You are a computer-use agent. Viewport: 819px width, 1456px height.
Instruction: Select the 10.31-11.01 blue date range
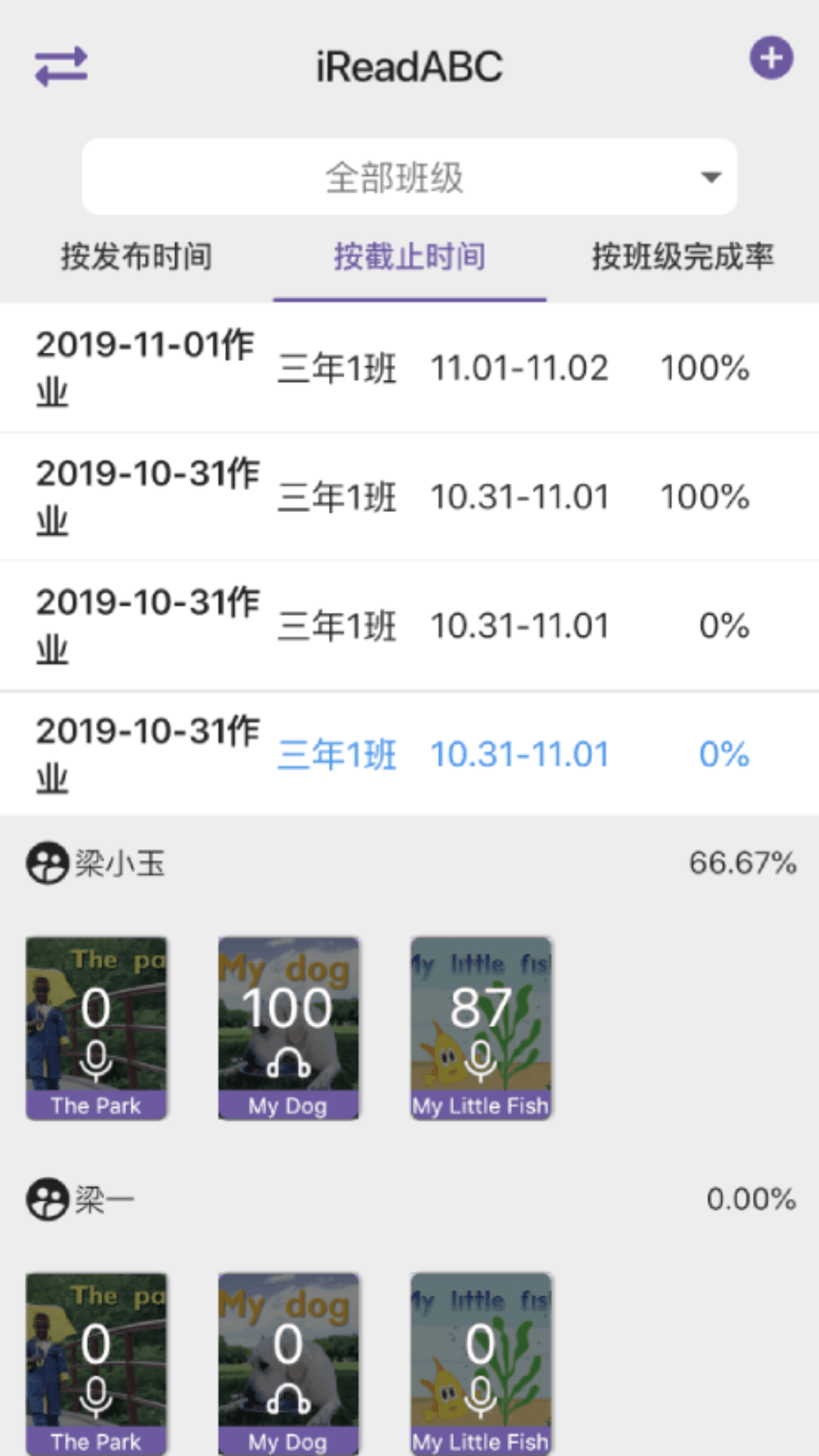tap(520, 753)
